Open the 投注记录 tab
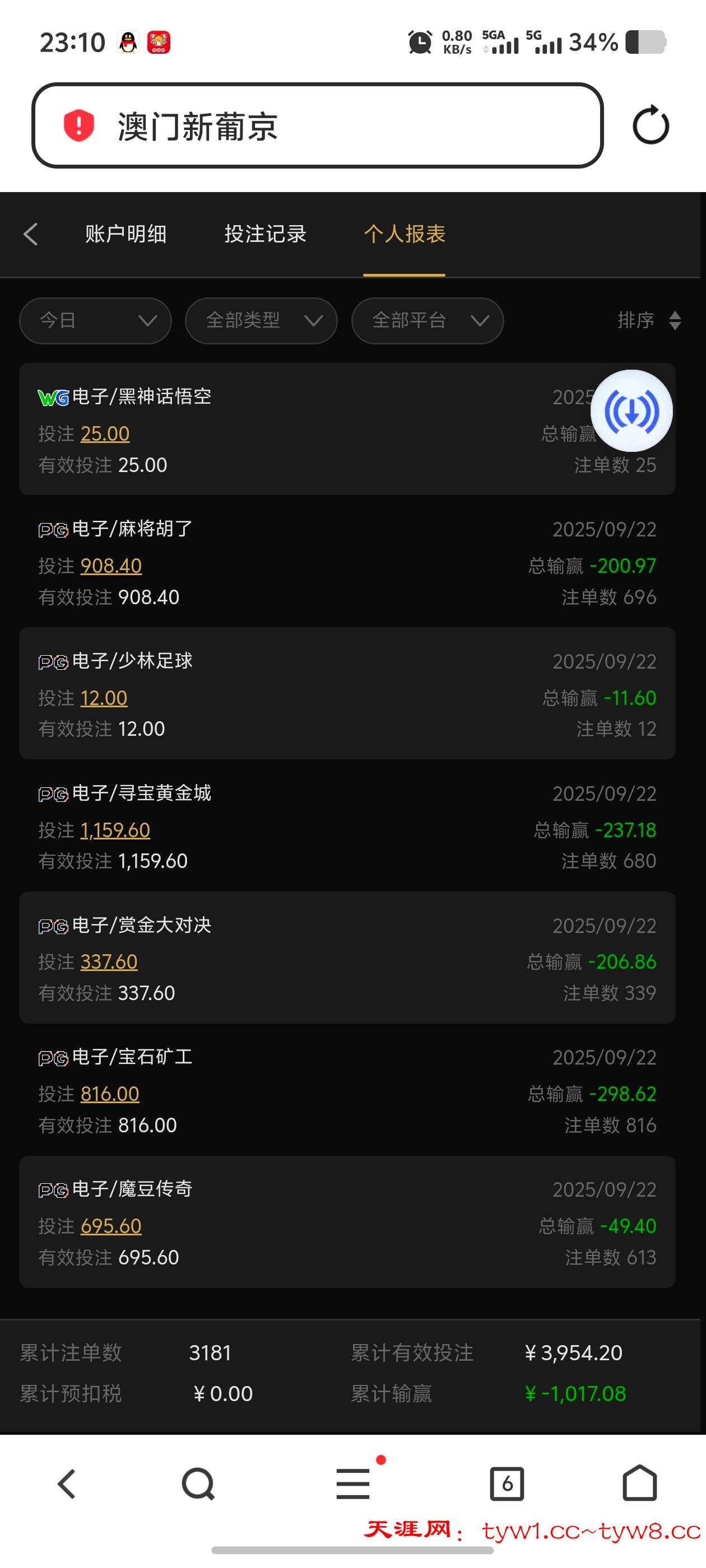 tap(265, 234)
